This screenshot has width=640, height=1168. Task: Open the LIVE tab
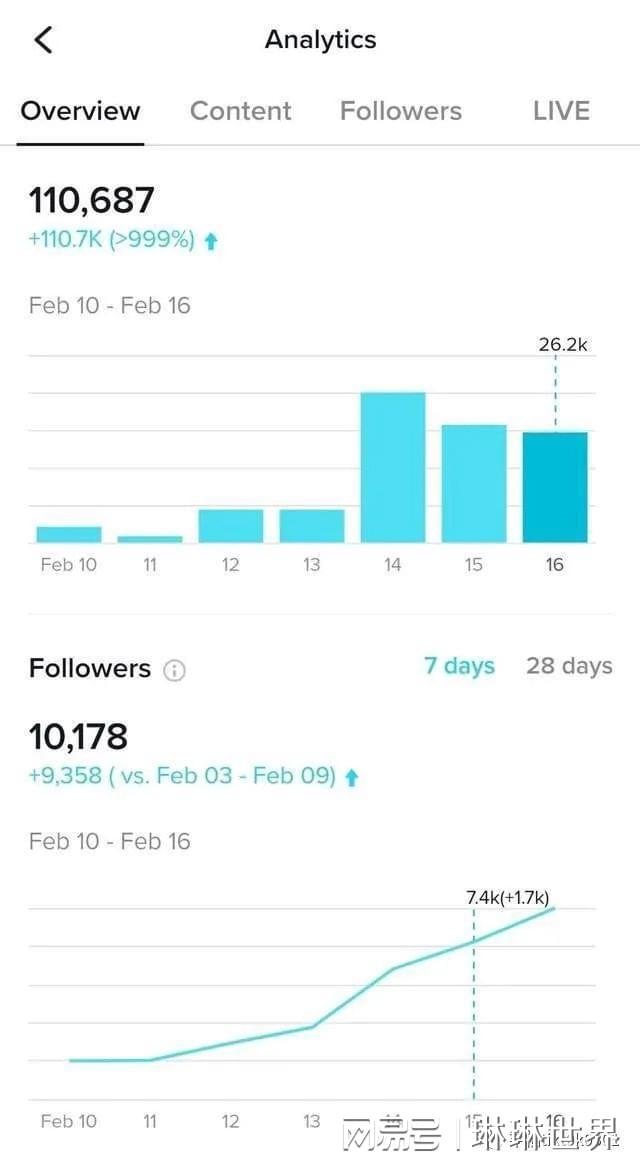561,111
